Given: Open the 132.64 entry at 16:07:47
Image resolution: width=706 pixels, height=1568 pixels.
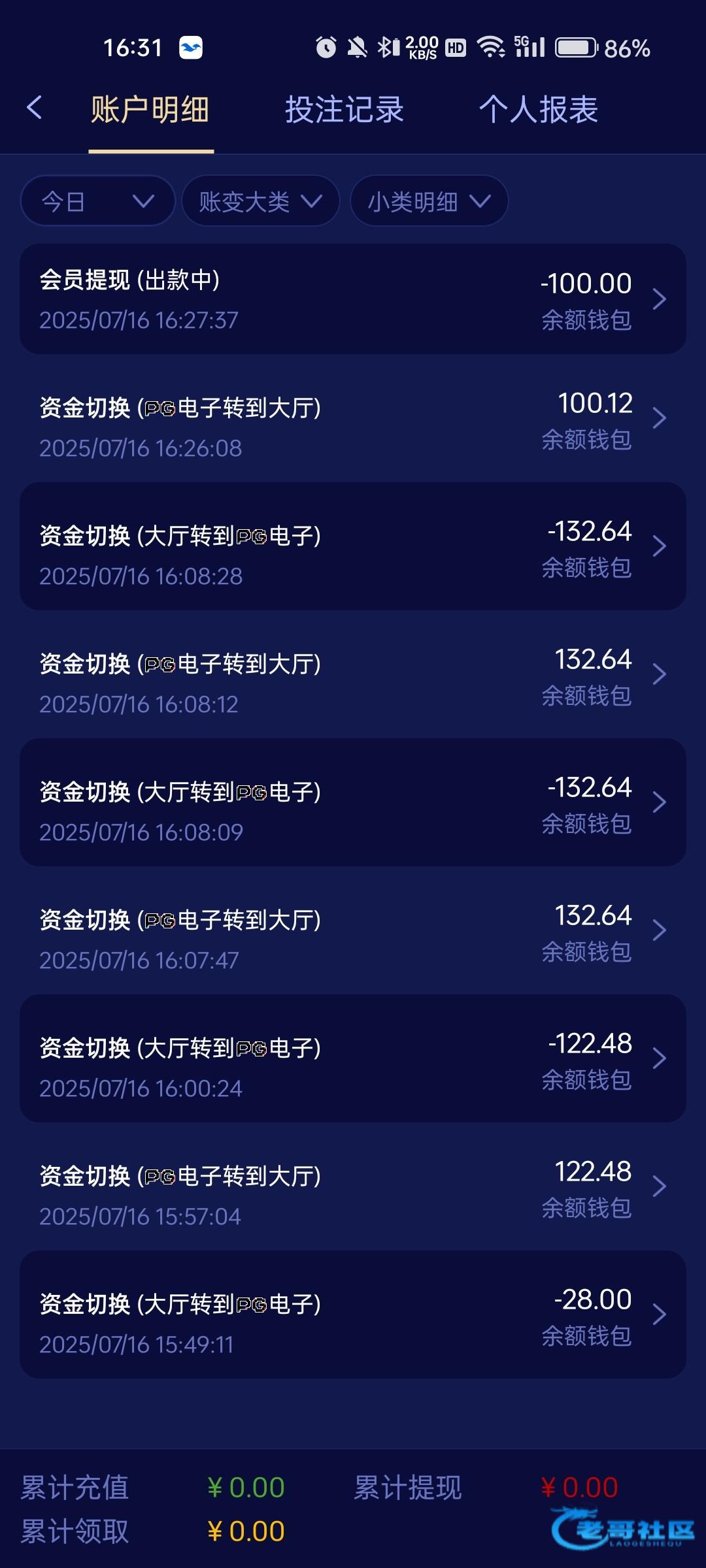Looking at the screenshot, I should click(x=353, y=930).
